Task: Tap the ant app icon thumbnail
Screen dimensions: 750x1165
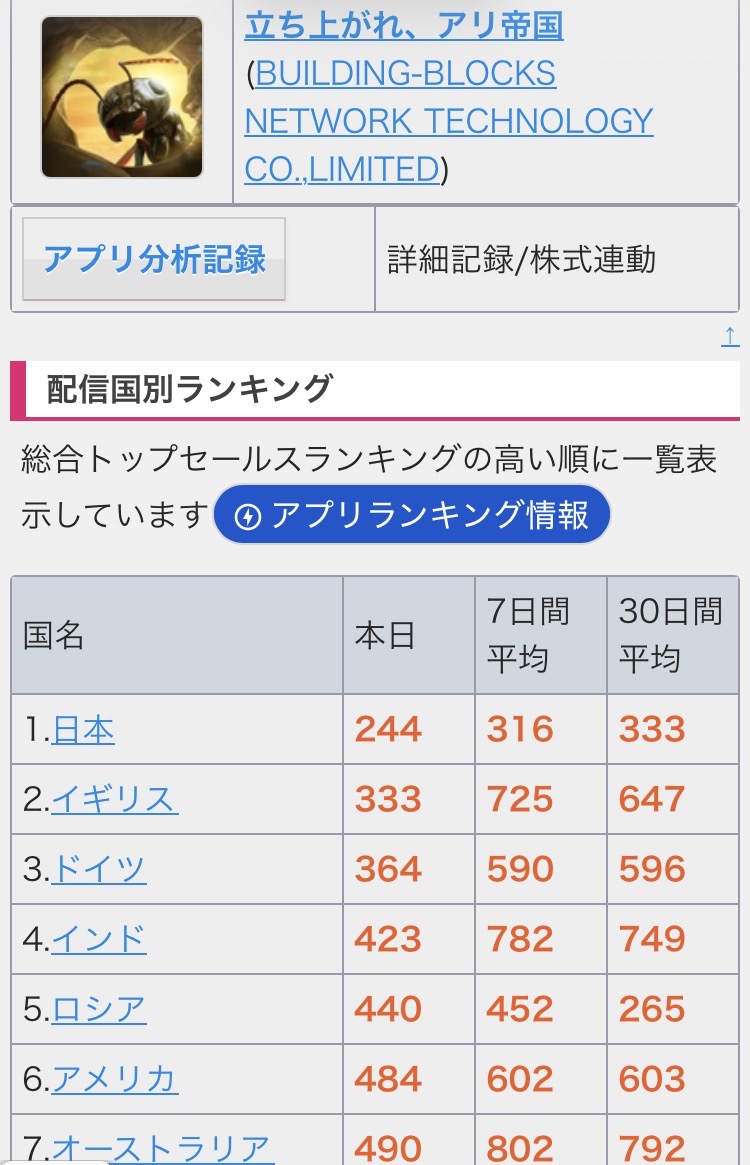Action: click(122, 97)
